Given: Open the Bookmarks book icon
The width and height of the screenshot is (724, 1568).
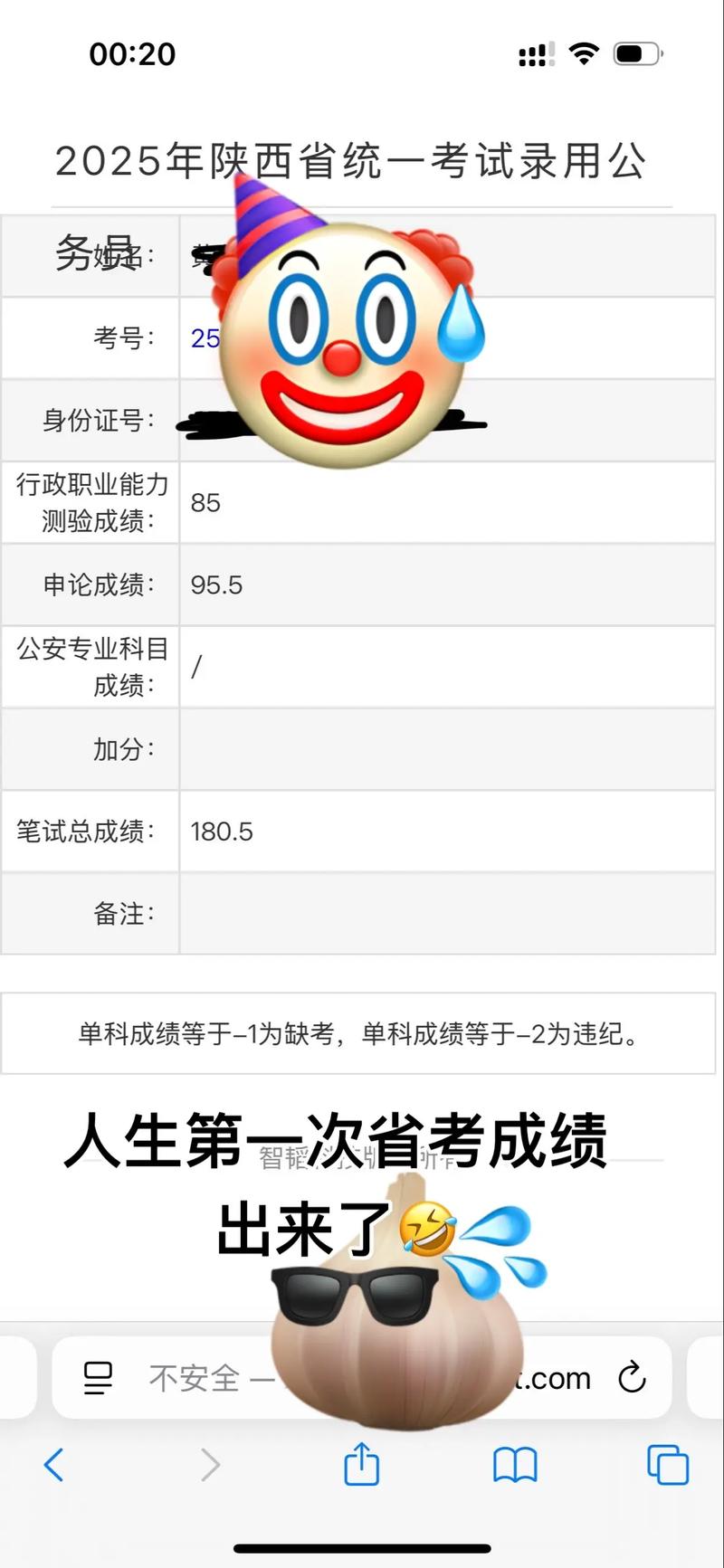Looking at the screenshot, I should click(513, 1466).
